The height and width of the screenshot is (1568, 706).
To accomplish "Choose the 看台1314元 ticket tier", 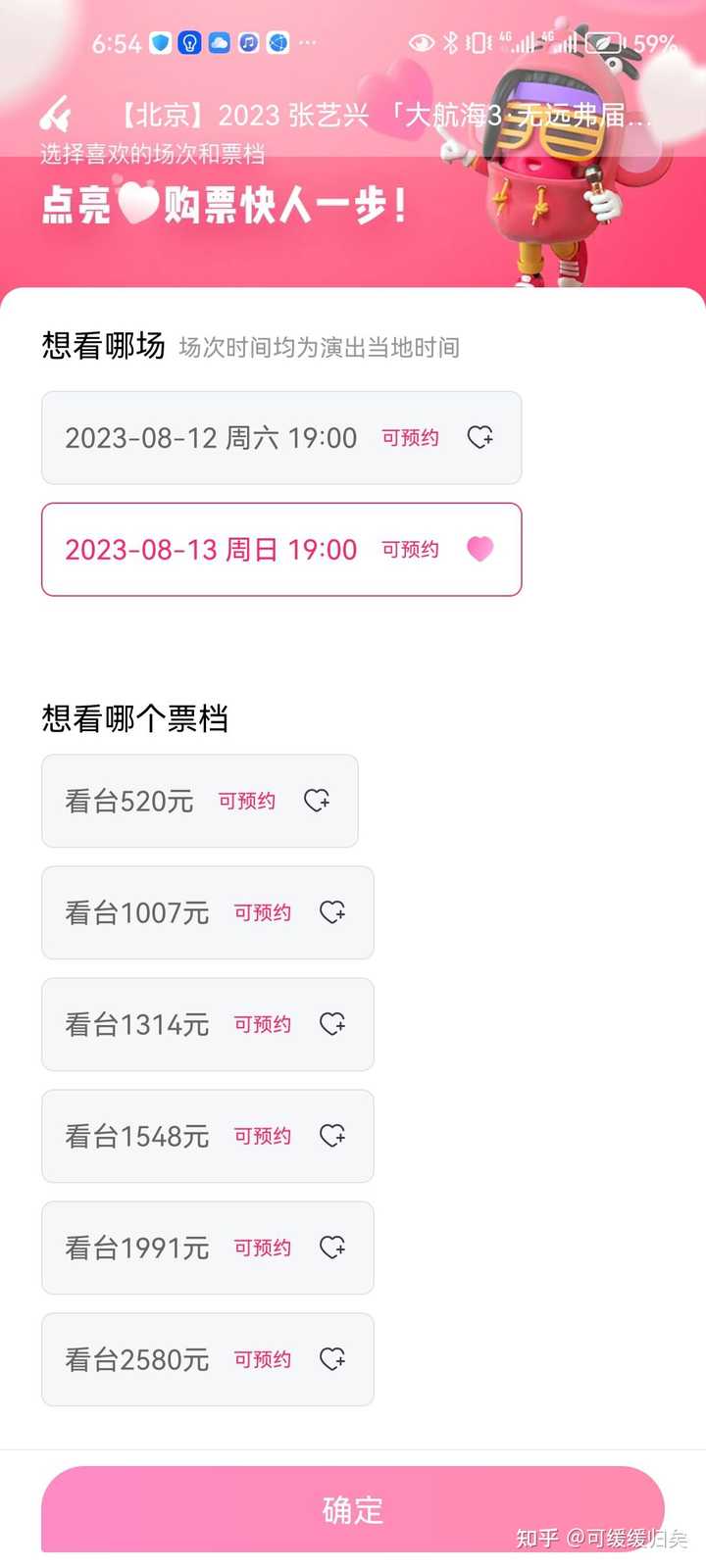I will pos(137,1025).
